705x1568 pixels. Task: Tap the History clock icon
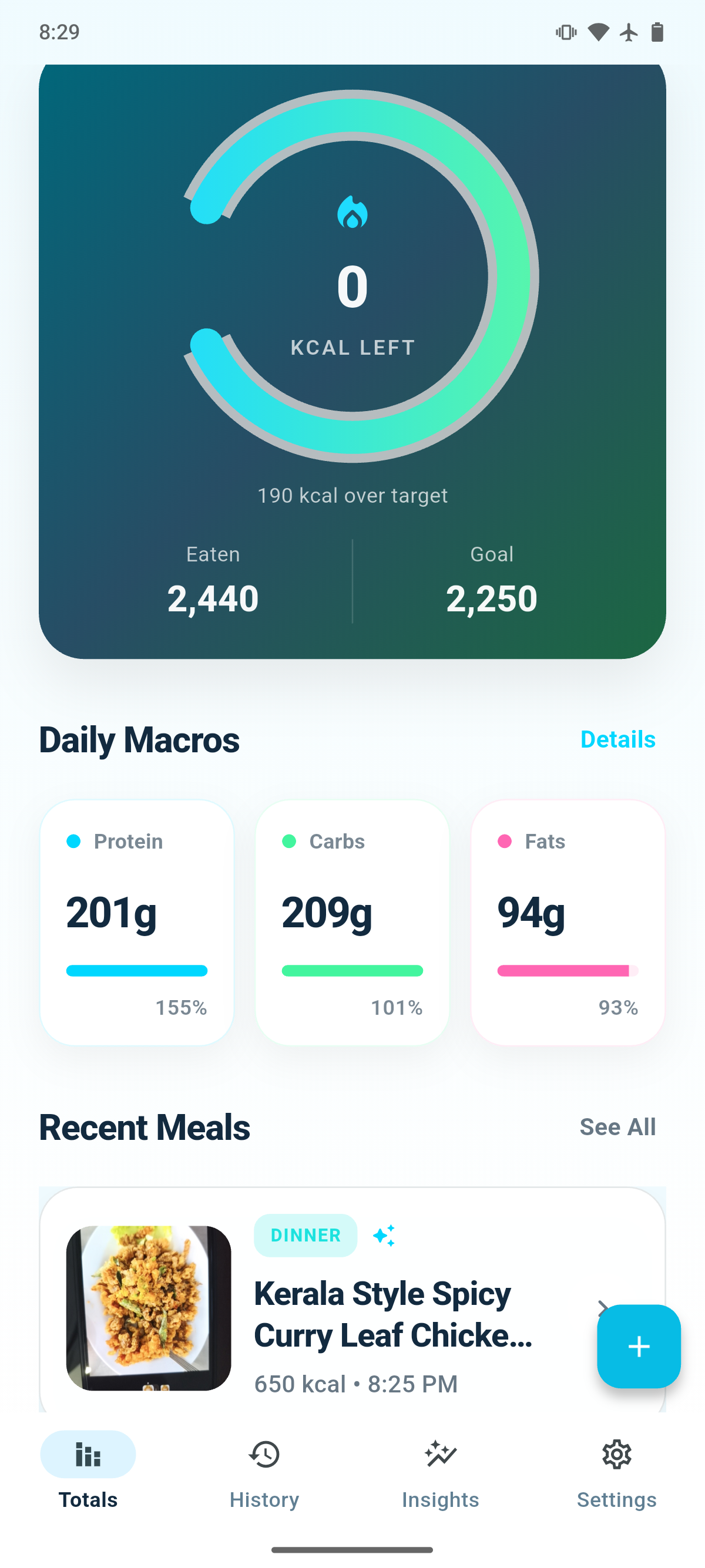click(264, 1455)
